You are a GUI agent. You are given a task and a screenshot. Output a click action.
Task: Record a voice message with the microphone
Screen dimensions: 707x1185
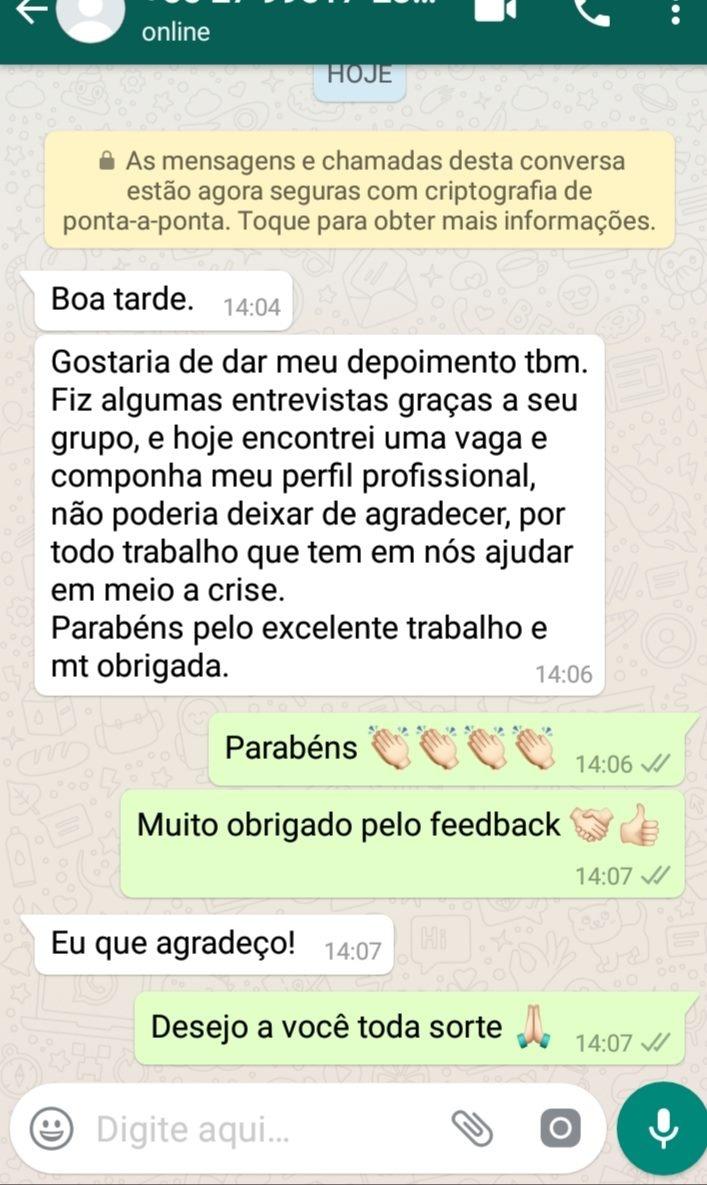tap(662, 1128)
